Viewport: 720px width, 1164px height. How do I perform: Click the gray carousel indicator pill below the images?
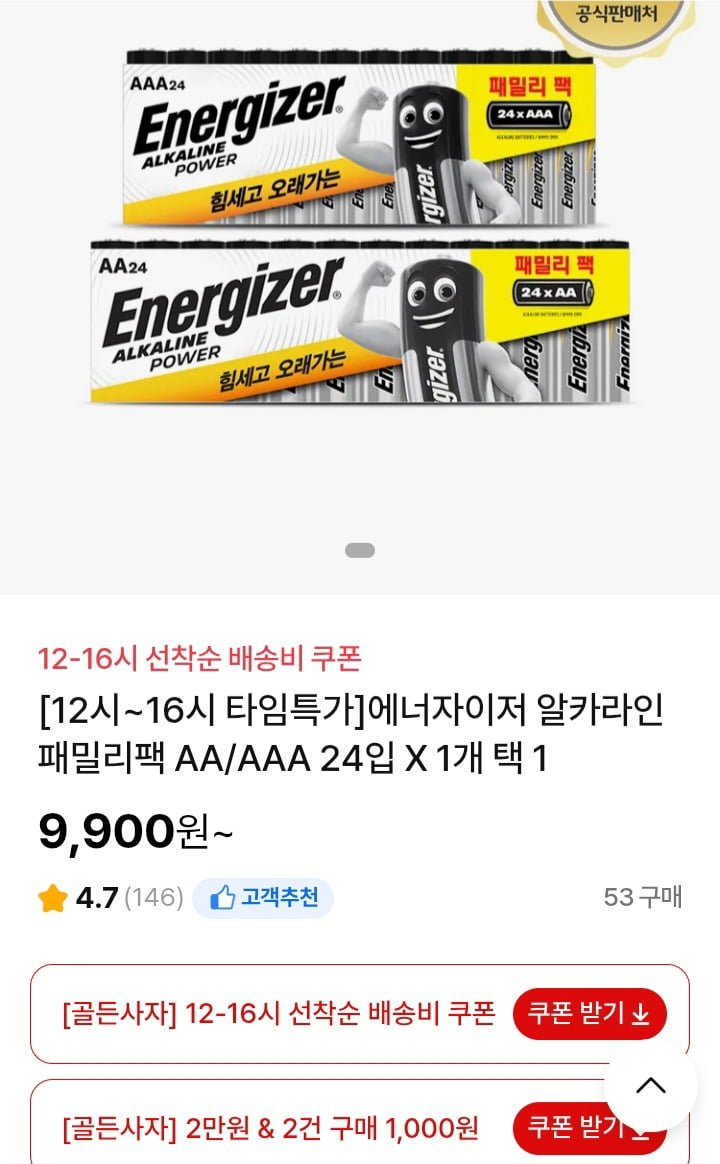coord(359,548)
